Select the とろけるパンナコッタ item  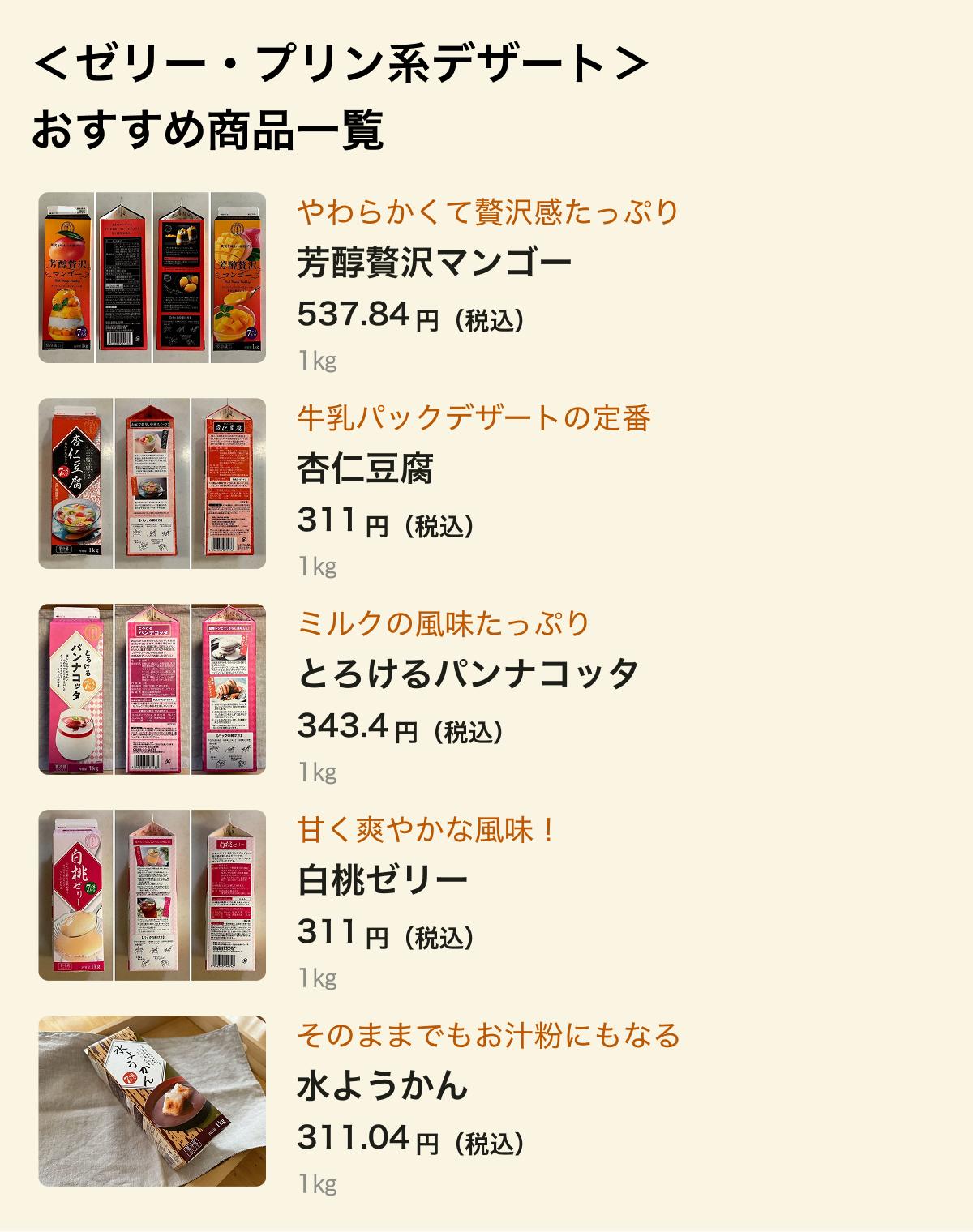(x=468, y=674)
